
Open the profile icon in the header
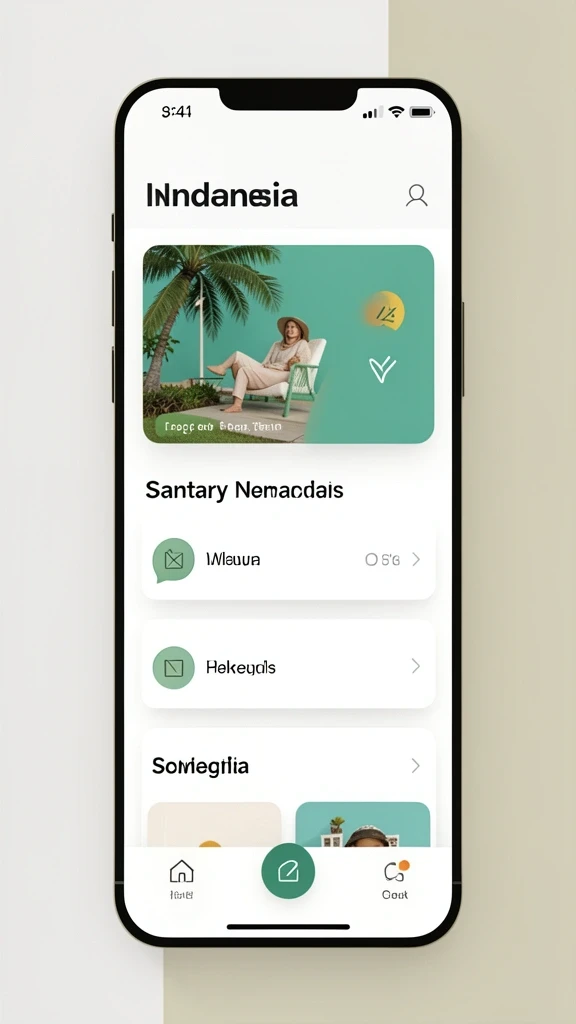click(x=417, y=195)
